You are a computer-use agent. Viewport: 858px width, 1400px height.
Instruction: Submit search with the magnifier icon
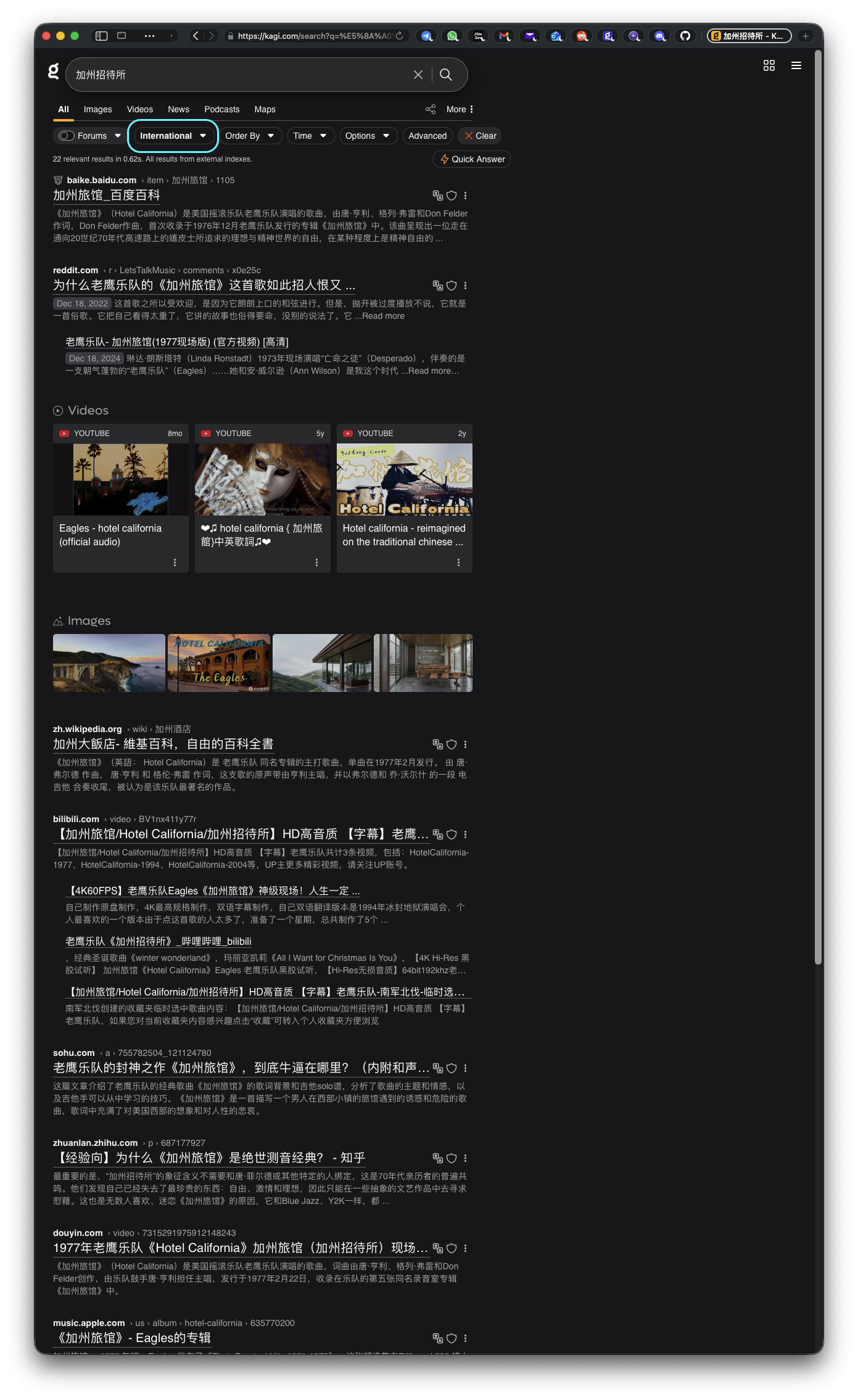coord(446,75)
